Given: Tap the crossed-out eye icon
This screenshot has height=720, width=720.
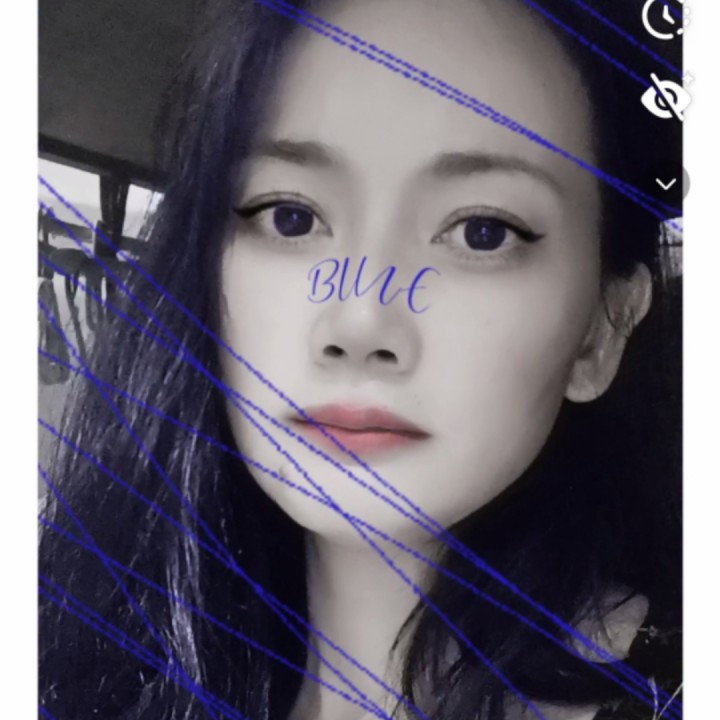Looking at the screenshot, I should pos(664,96).
